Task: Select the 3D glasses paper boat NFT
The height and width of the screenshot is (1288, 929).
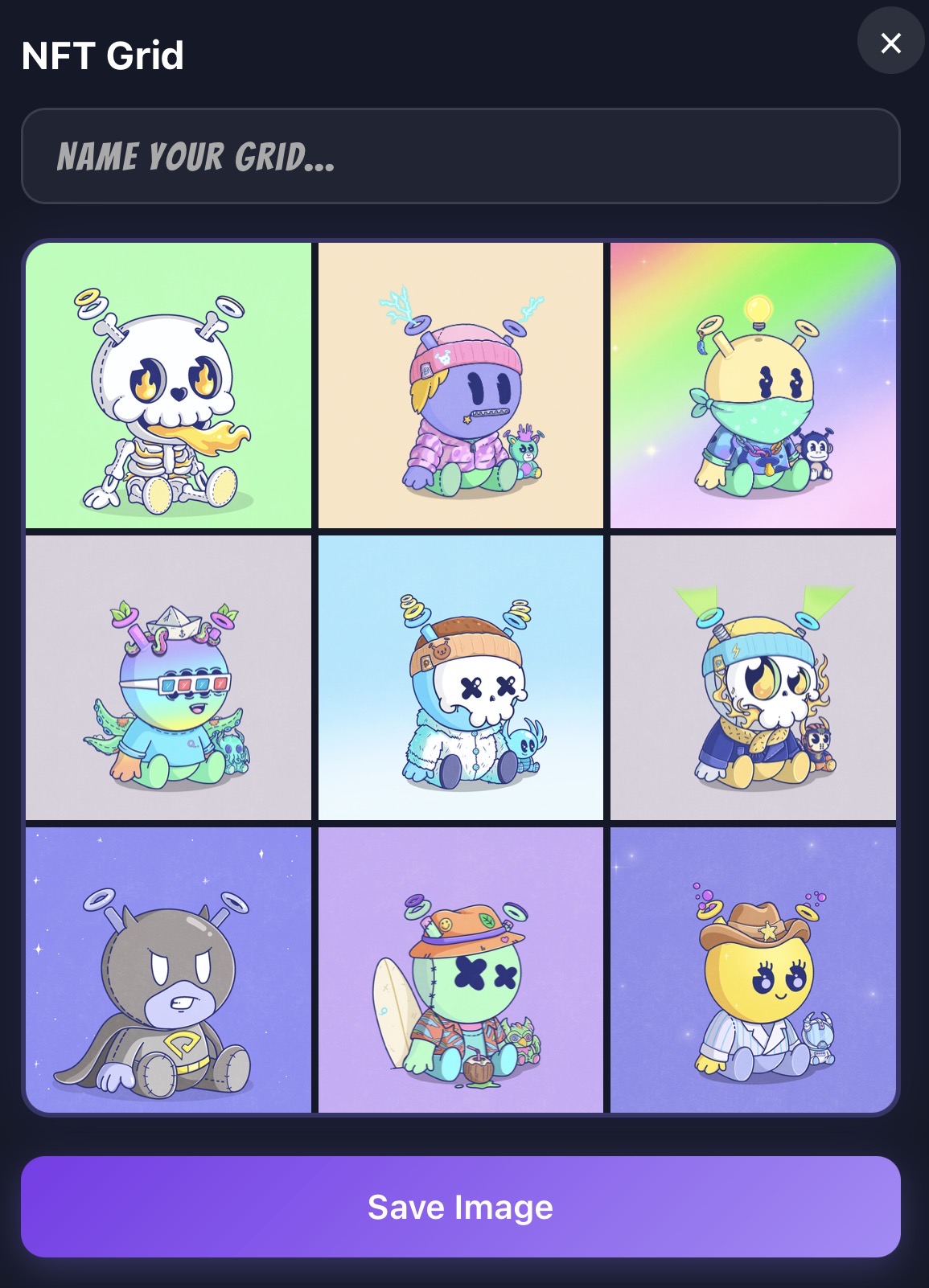Action: [x=168, y=678]
